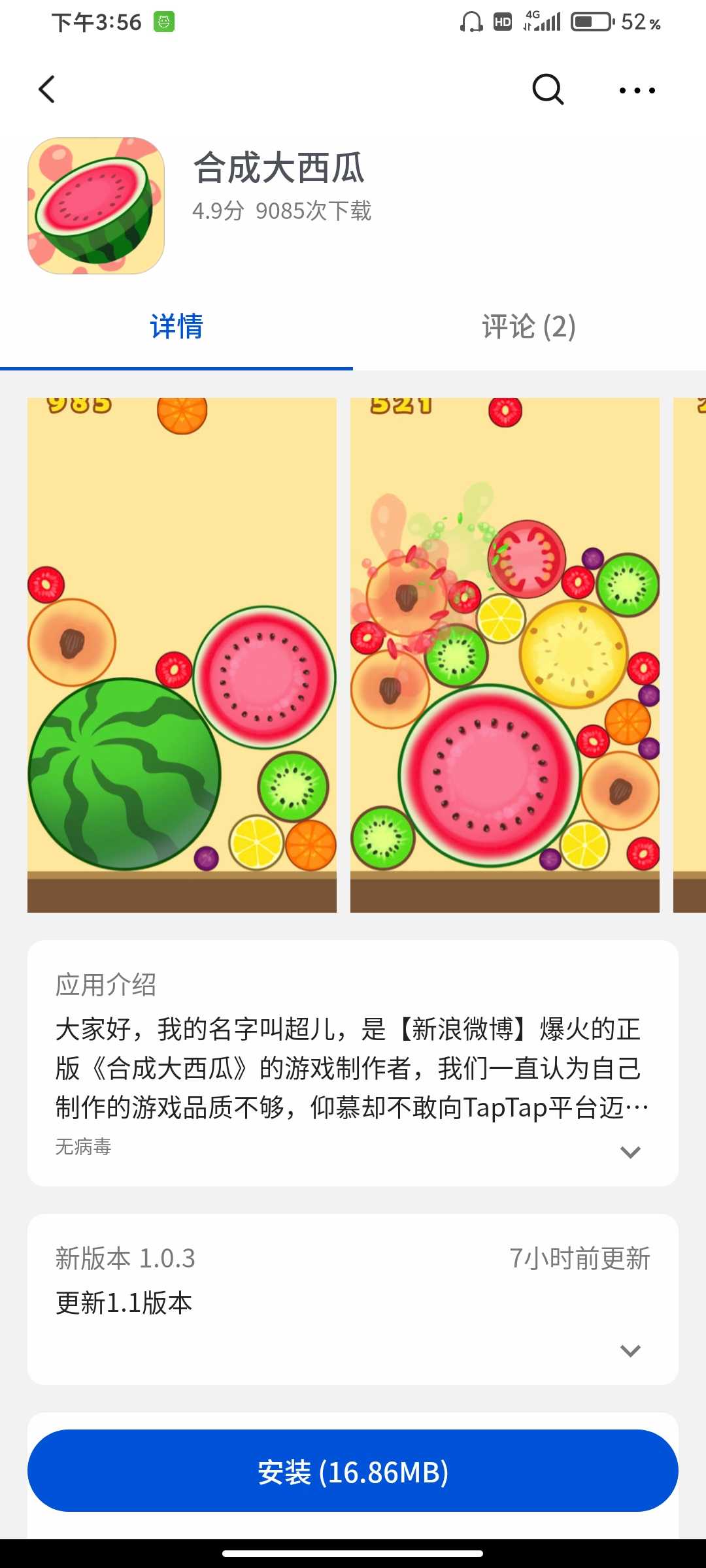Image resolution: width=706 pixels, height=1568 pixels.
Task: Open the three-dot overflow menu
Action: (x=637, y=90)
